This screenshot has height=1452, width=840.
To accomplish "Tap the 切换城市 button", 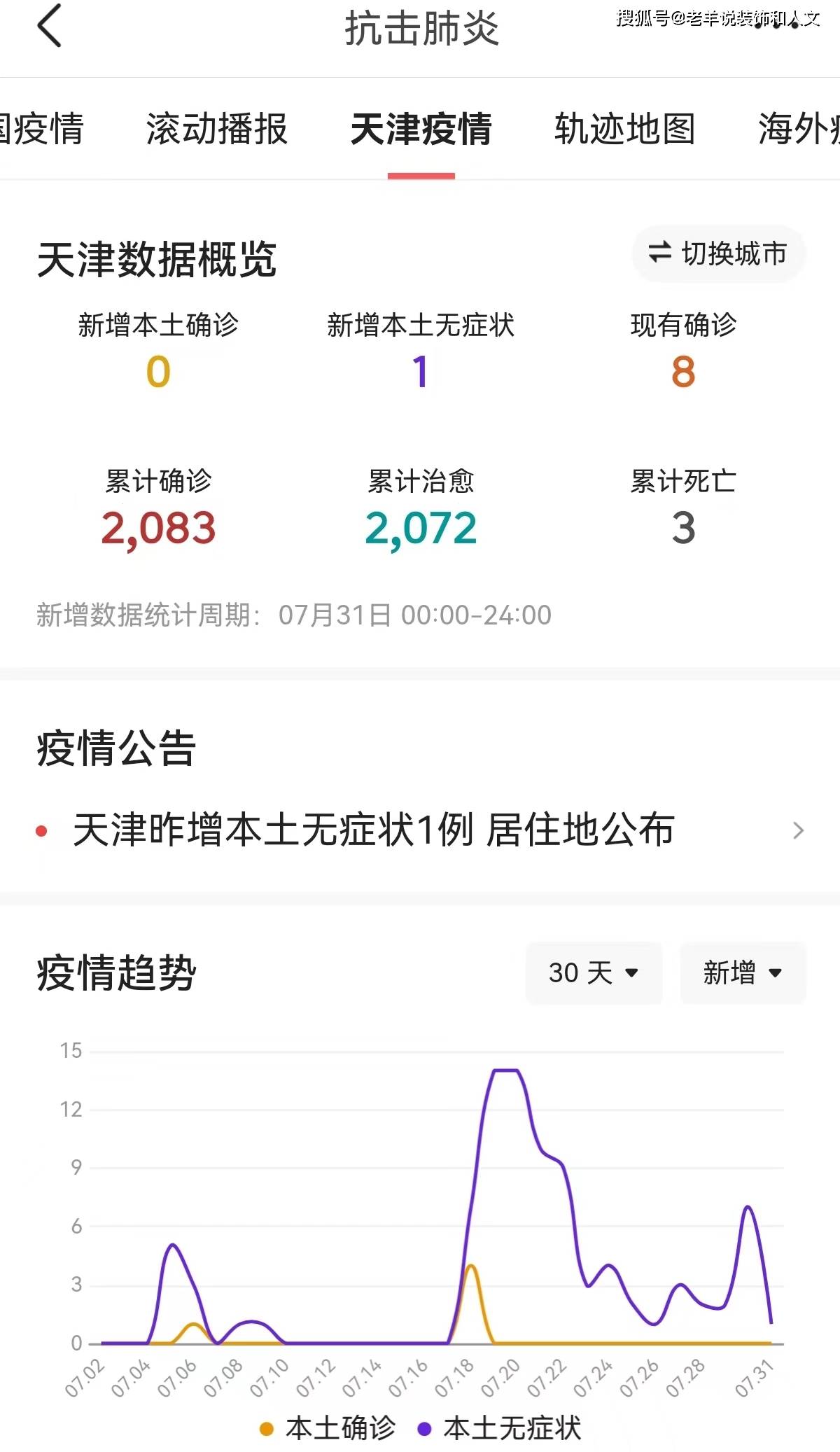I will (x=719, y=253).
